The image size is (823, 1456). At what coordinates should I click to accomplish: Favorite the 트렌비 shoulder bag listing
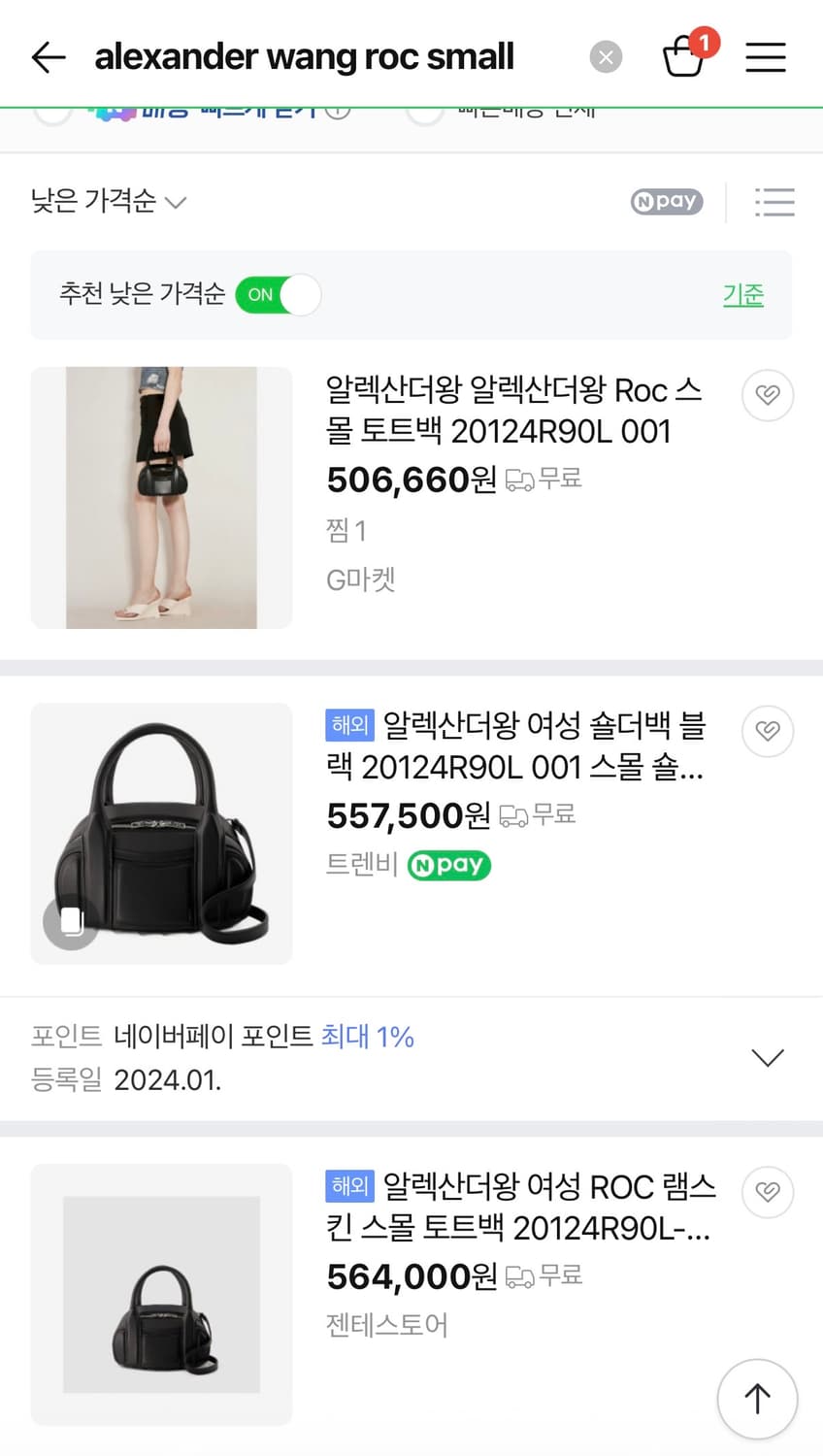coord(767,731)
